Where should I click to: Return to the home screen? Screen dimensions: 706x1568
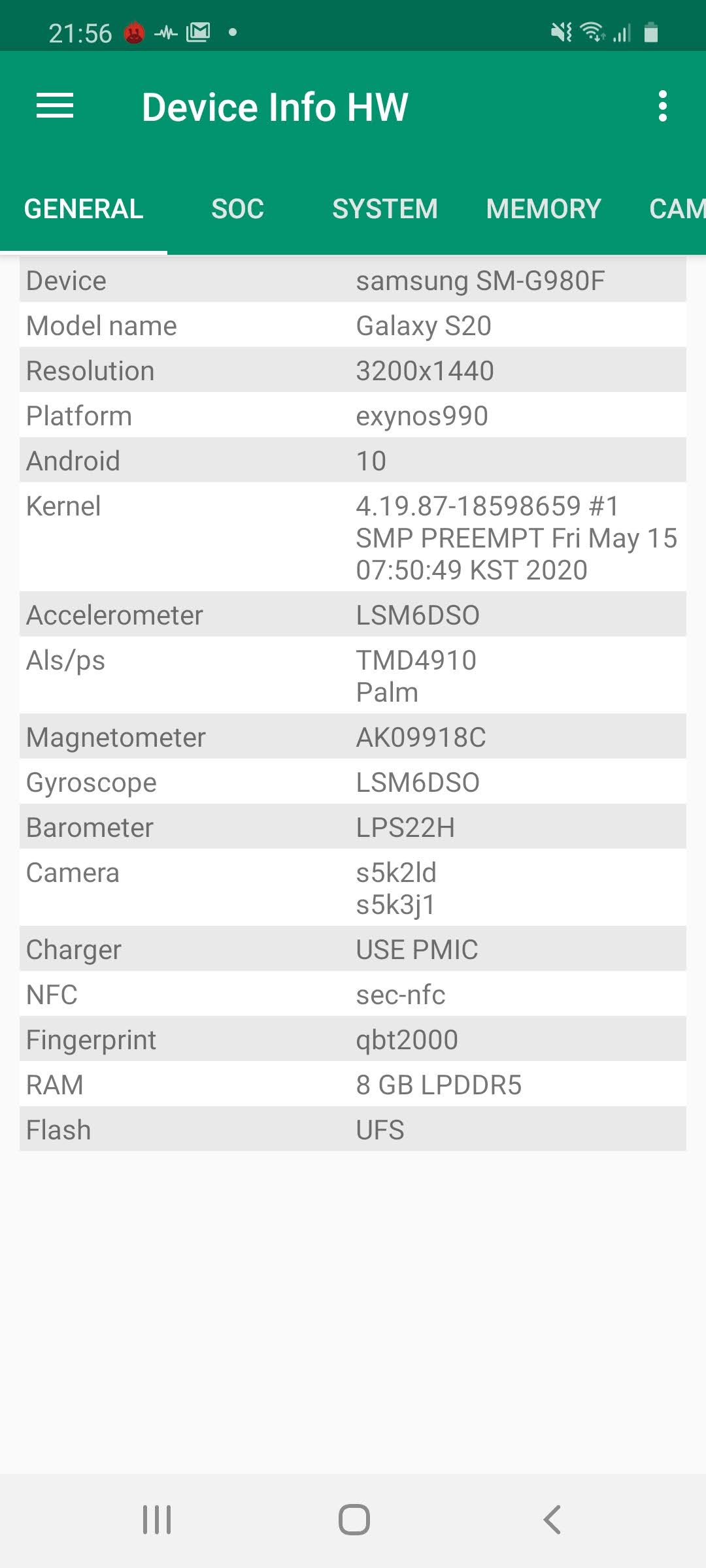click(354, 1520)
